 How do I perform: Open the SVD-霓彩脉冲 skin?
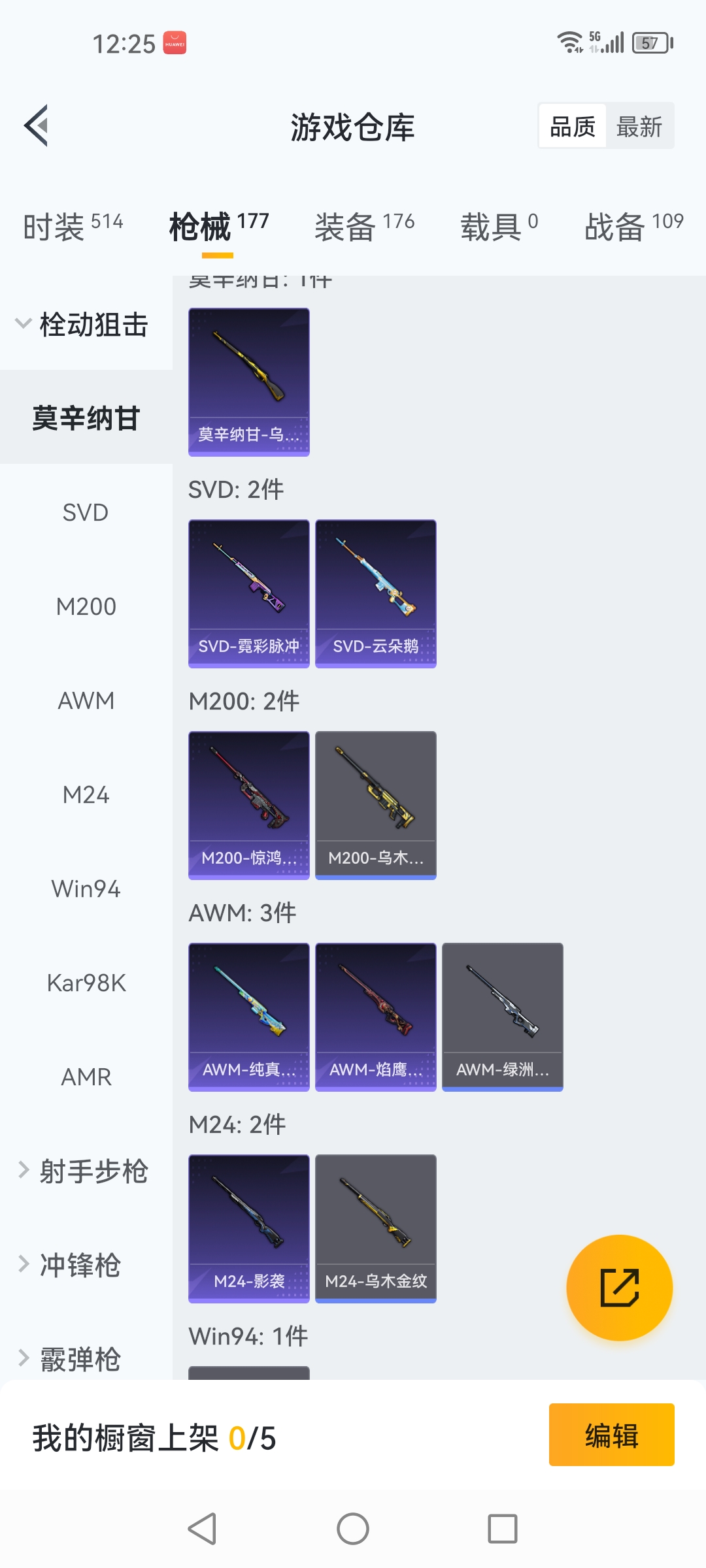tap(249, 593)
